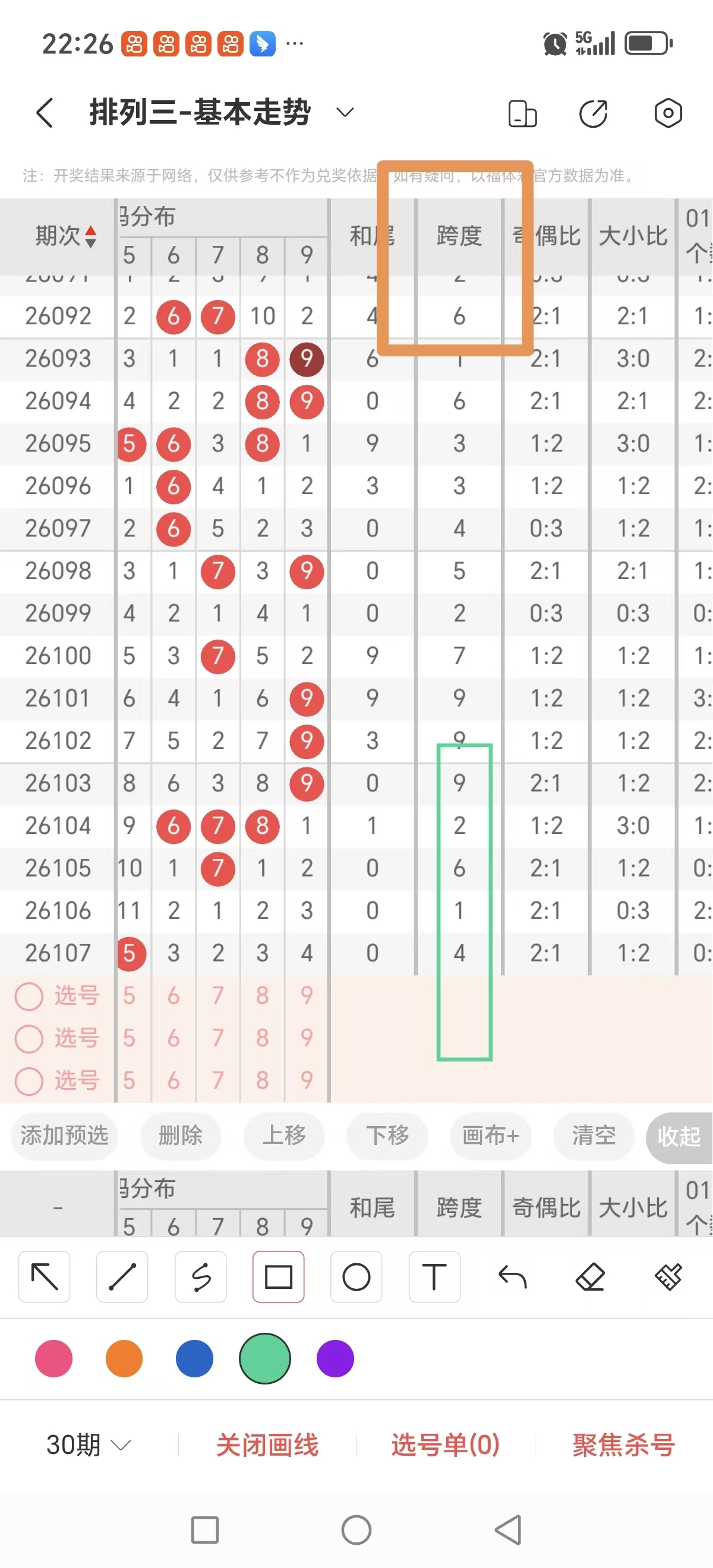713x1568 pixels.
Task: Sort by tapping the 期次 column header
Action: [x=65, y=236]
